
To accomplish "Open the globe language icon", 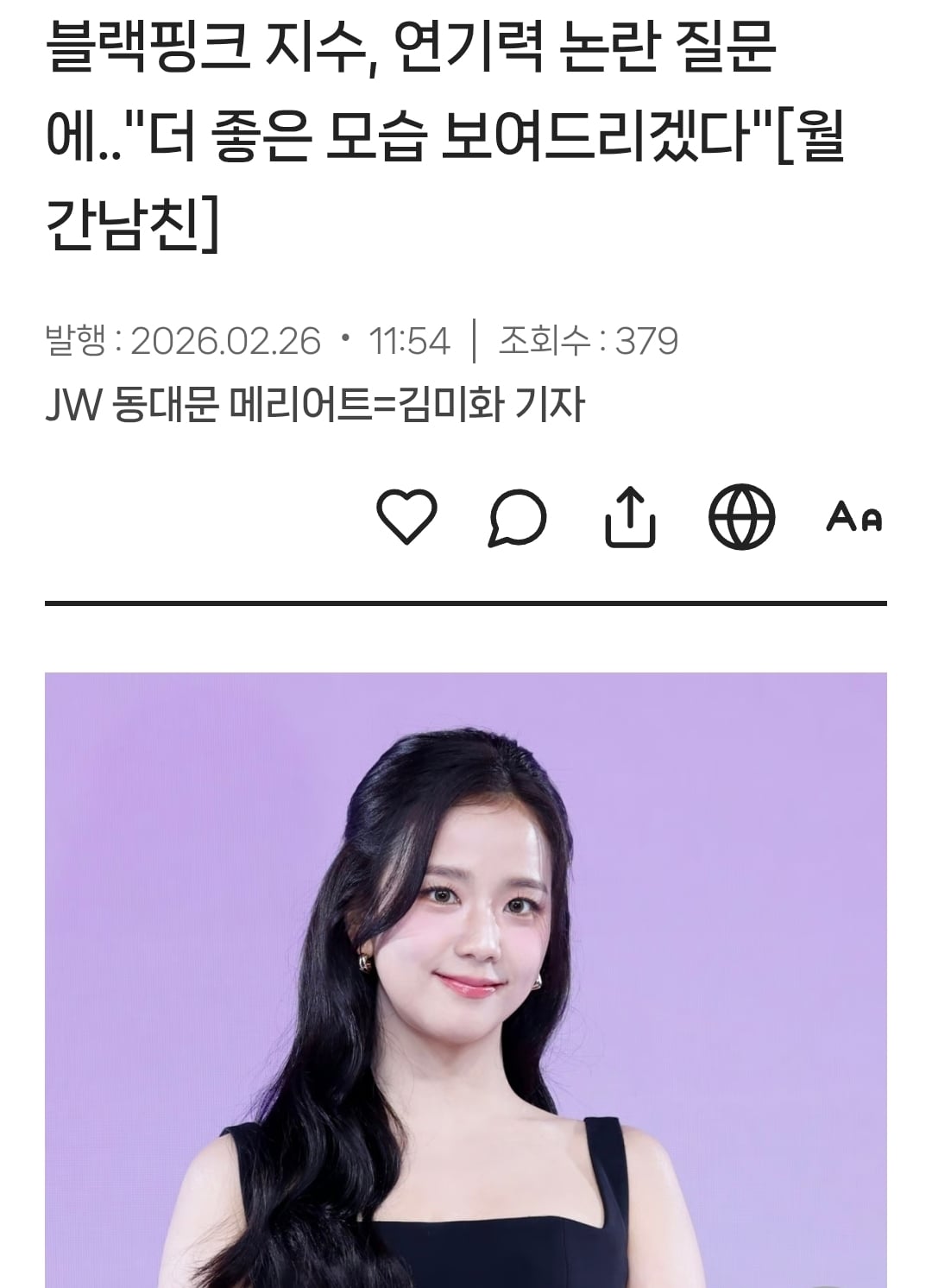I will [741, 517].
